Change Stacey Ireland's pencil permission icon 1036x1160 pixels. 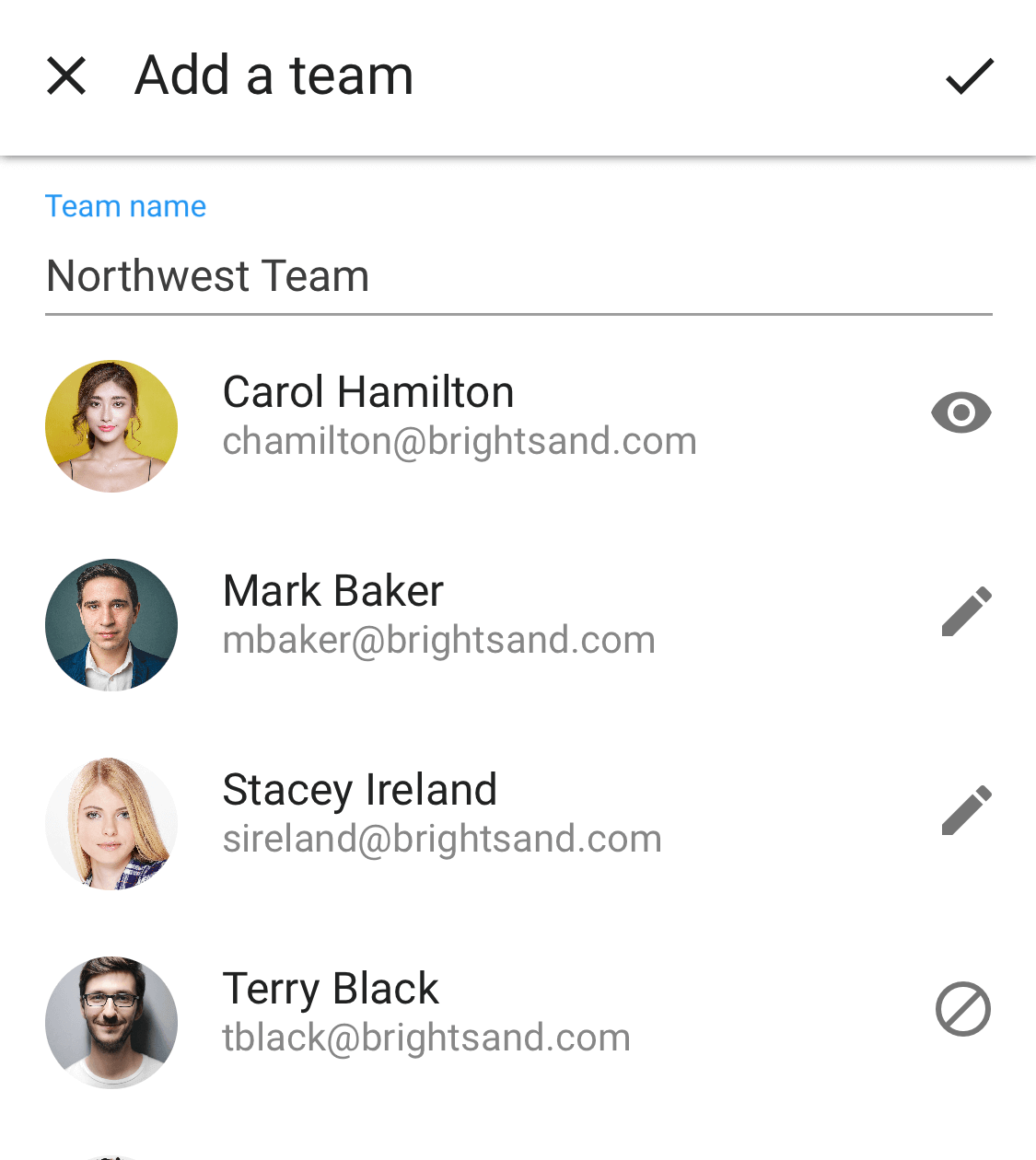coord(966,810)
